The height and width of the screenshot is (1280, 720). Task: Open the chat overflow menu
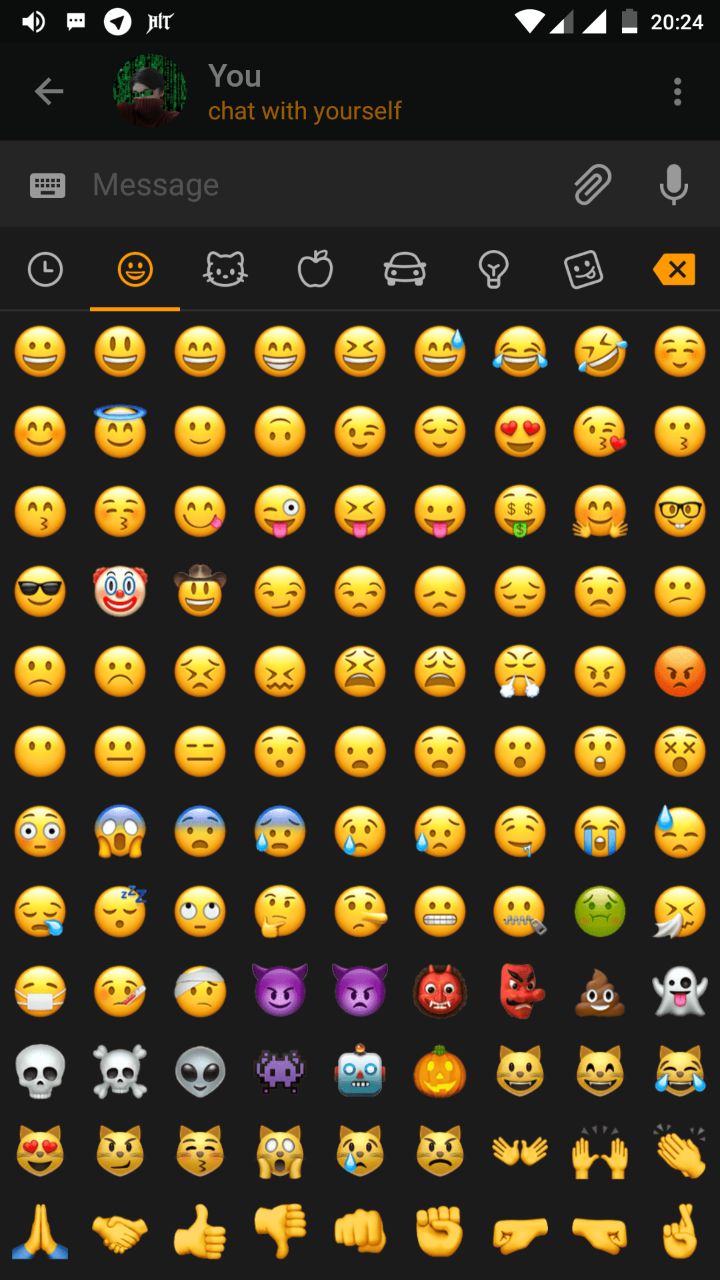[677, 92]
